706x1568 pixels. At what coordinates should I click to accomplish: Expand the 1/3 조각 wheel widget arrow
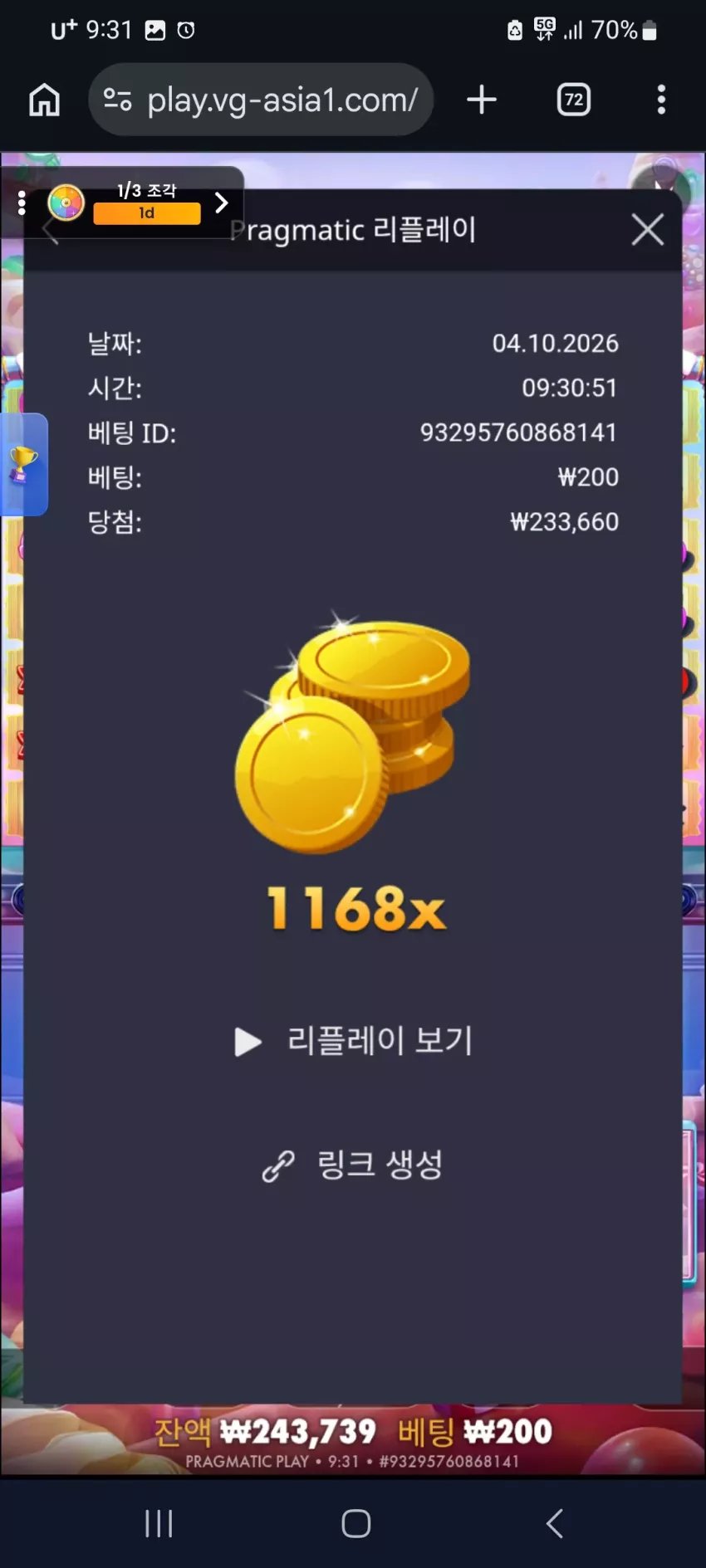(222, 203)
